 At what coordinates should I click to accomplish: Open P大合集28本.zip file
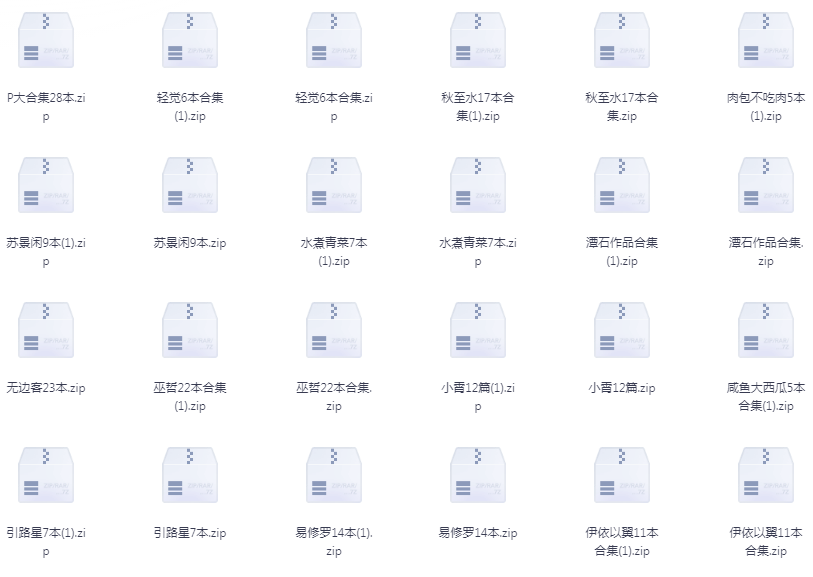point(46,41)
